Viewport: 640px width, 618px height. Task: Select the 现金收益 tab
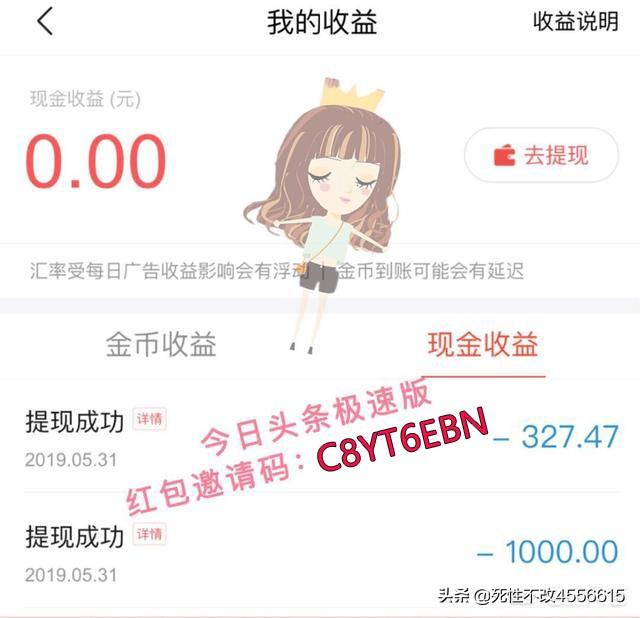(x=483, y=345)
